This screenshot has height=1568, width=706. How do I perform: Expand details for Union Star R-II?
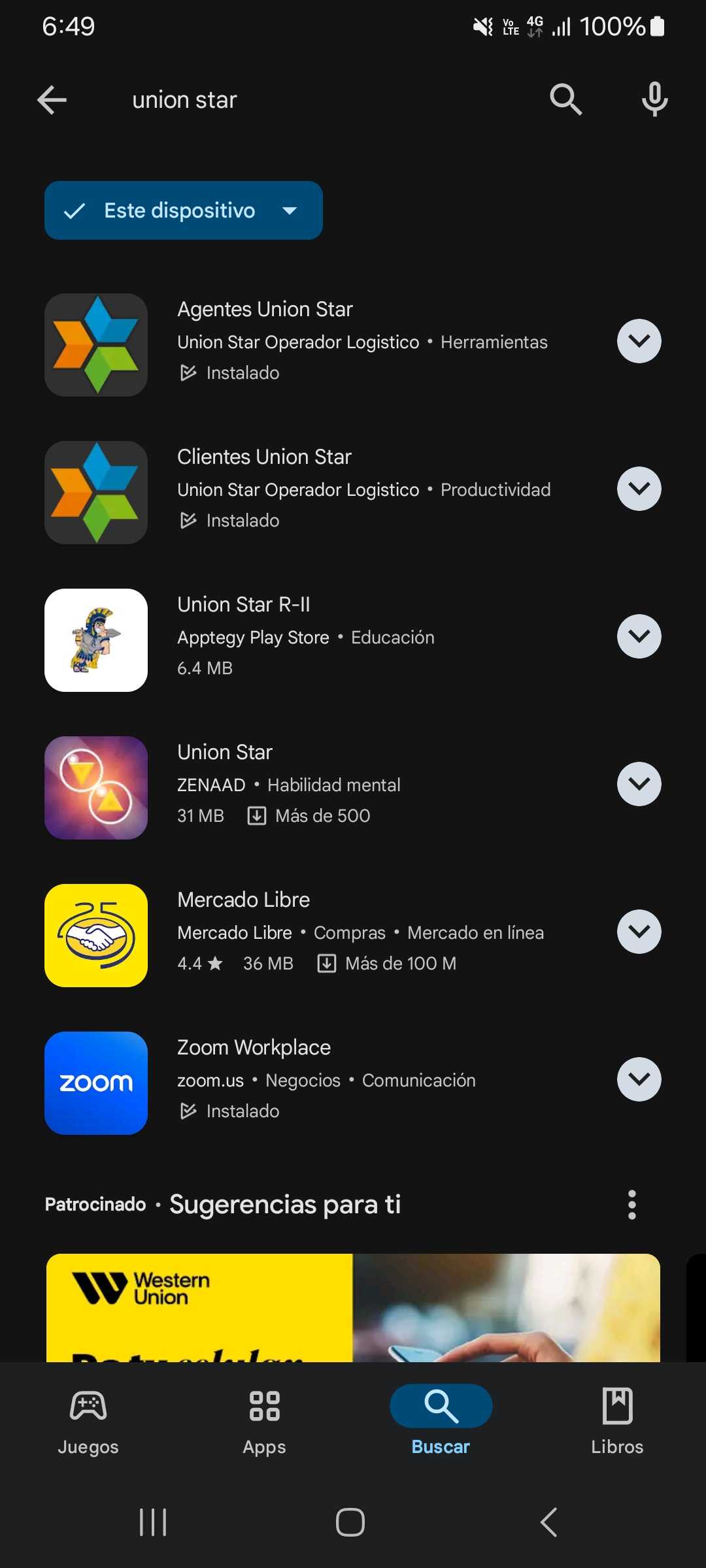pos(639,636)
